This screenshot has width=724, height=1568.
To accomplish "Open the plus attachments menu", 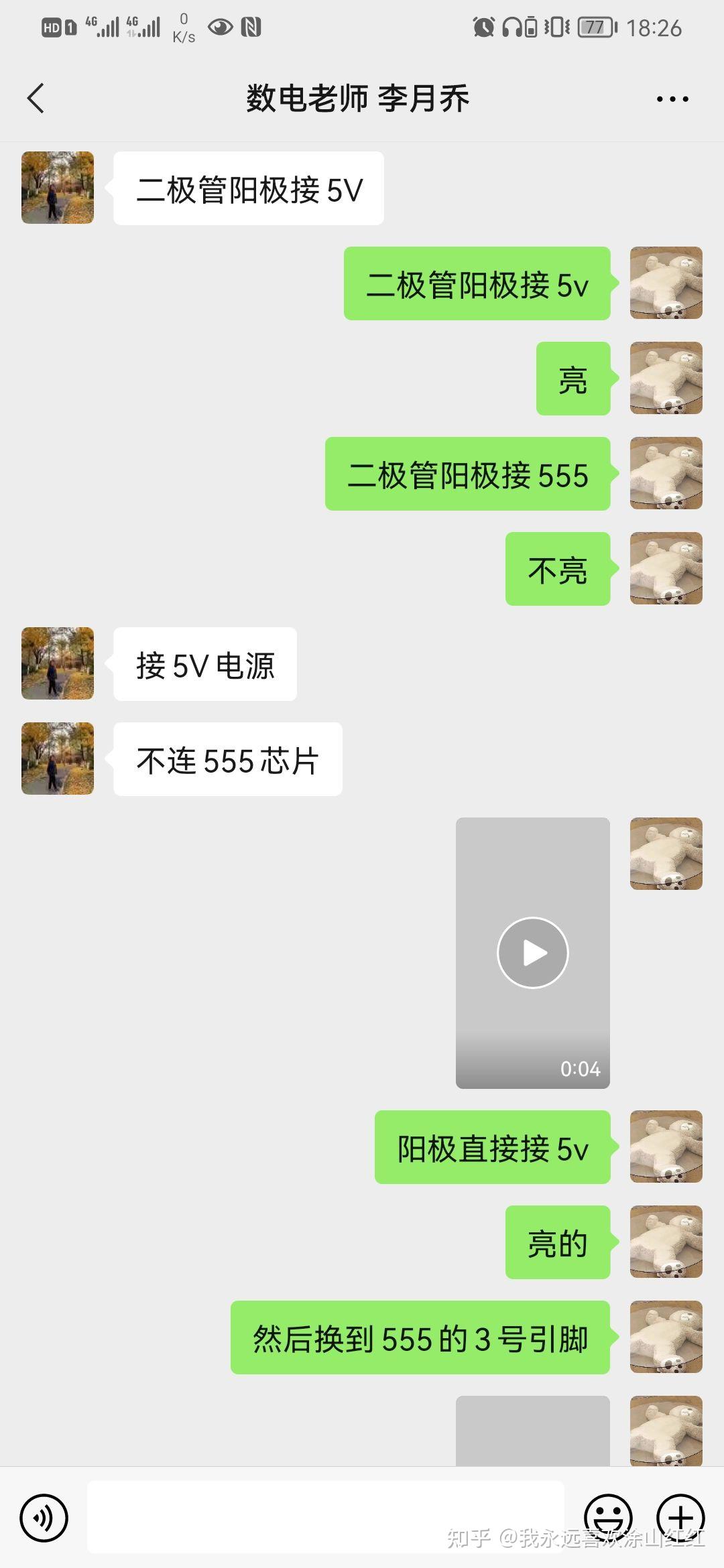I will tap(680, 1518).
